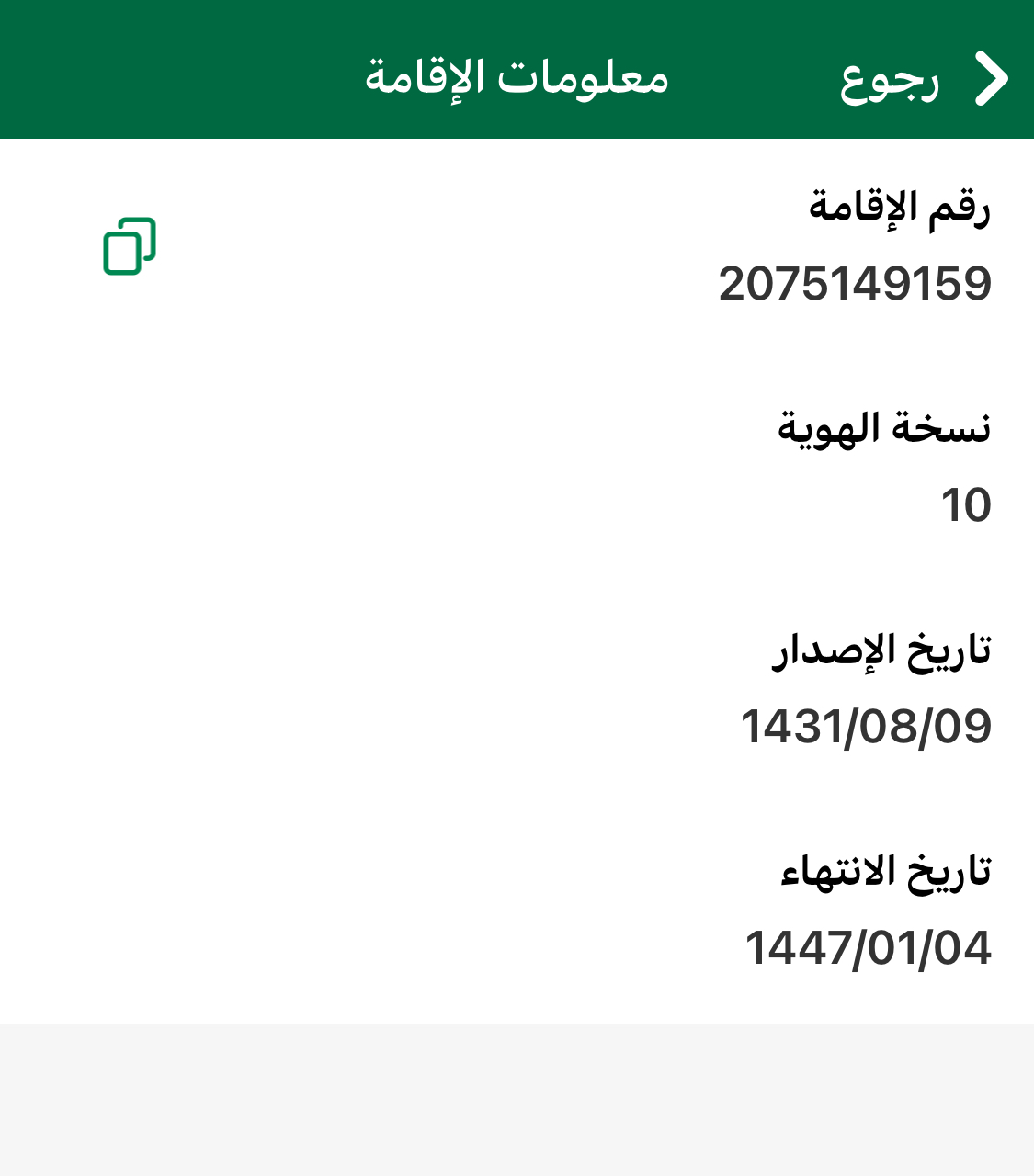The image size is (1034, 1176).
Task: Copy the iqama number 2075149159
Action: pos(130,246)
